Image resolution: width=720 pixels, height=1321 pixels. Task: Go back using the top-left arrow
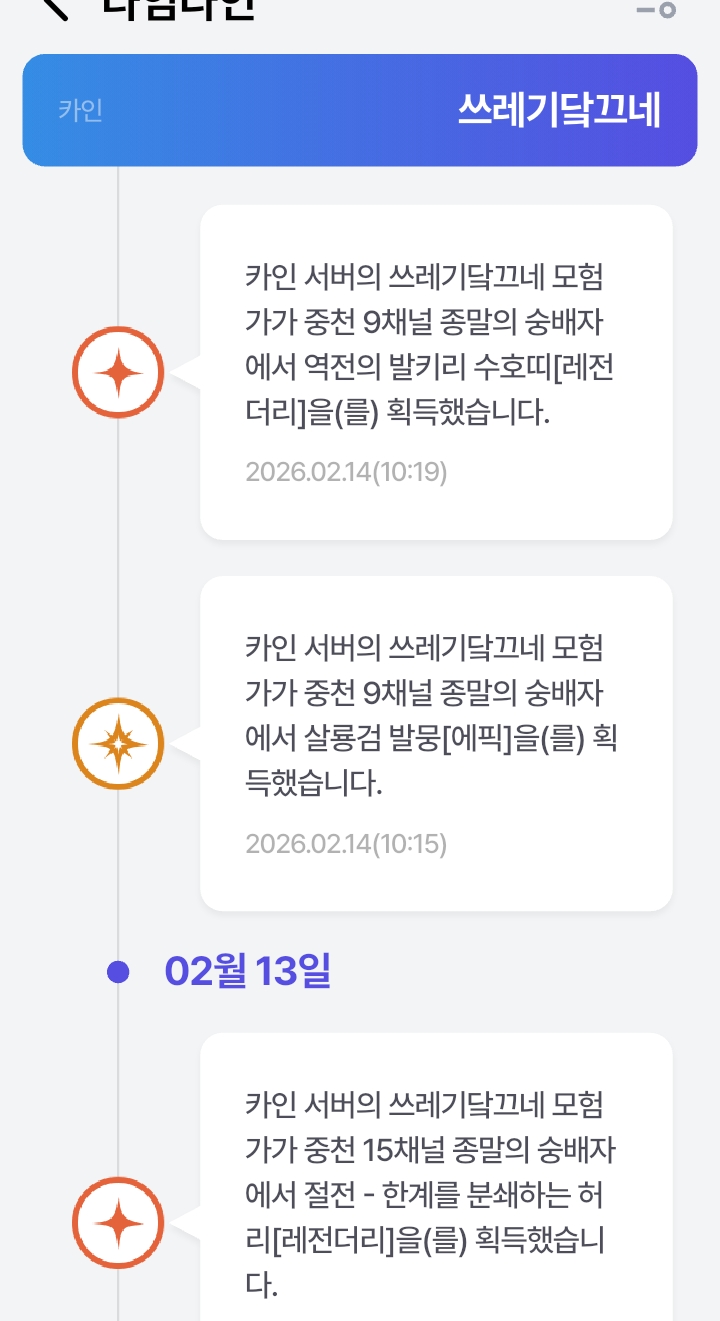(x=55, y=8)
